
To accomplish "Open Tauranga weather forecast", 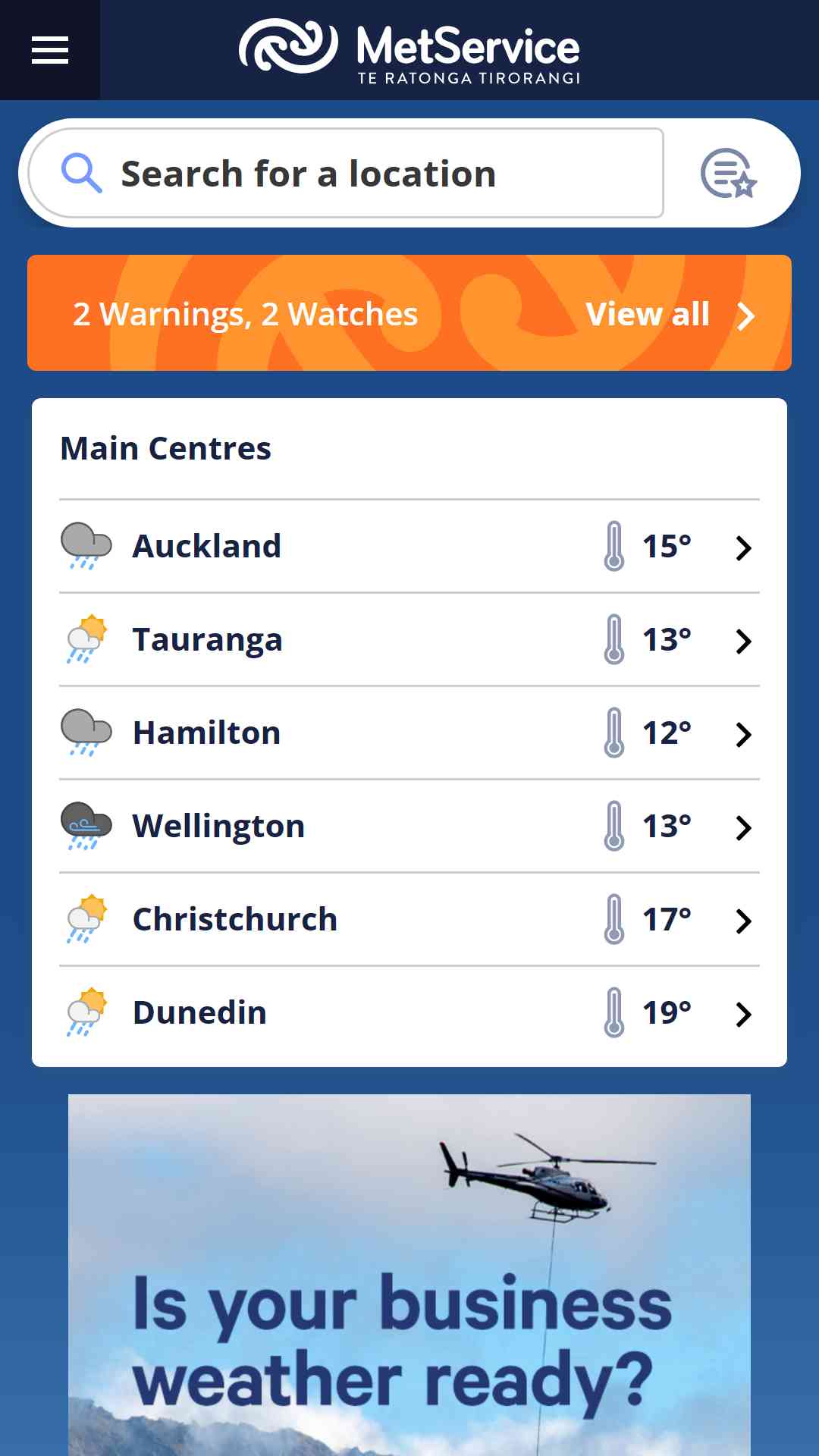I will click(x=409, y=639).
